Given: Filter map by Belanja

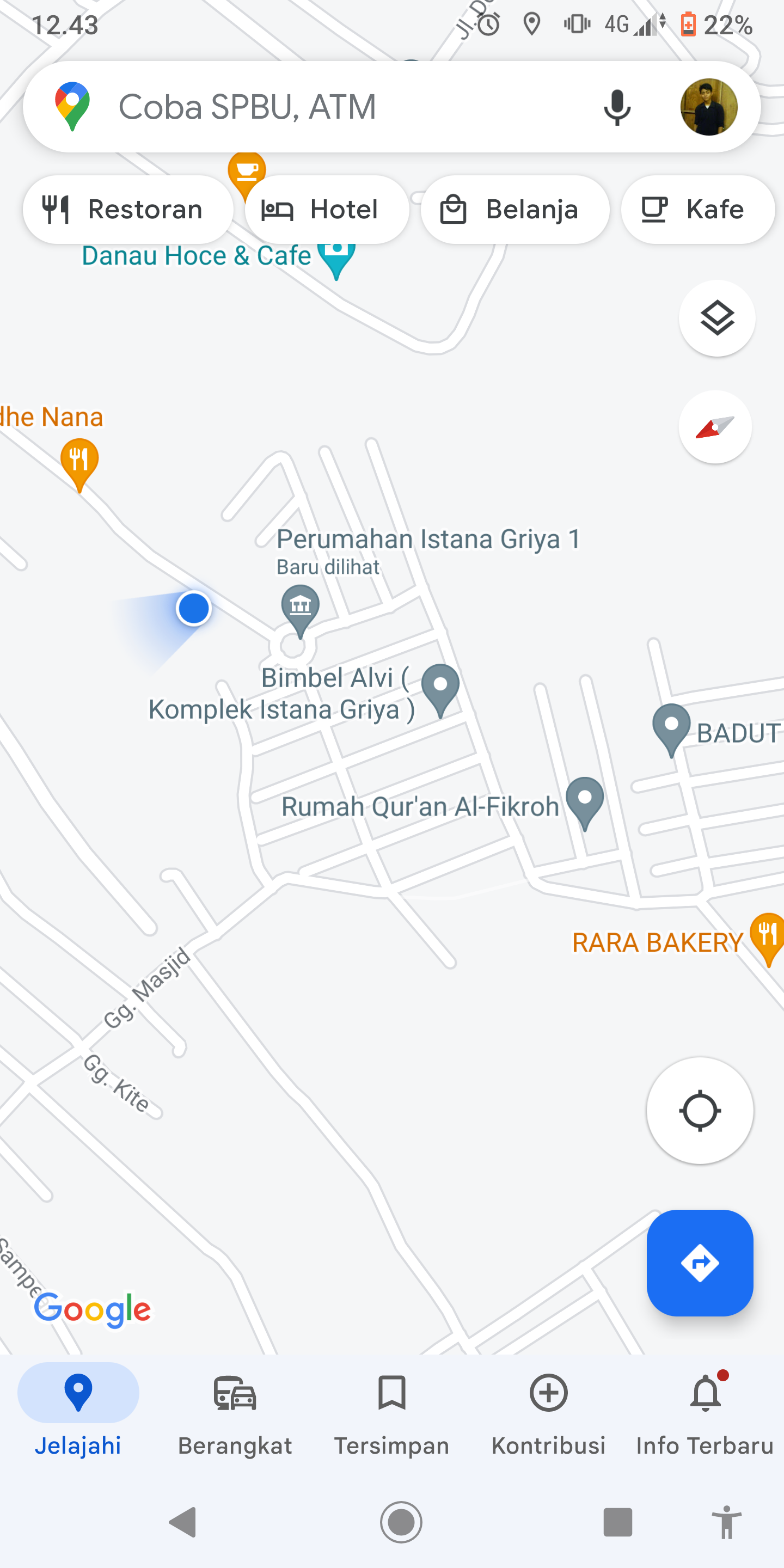Looking at the screenshot, I should (514, 210).
